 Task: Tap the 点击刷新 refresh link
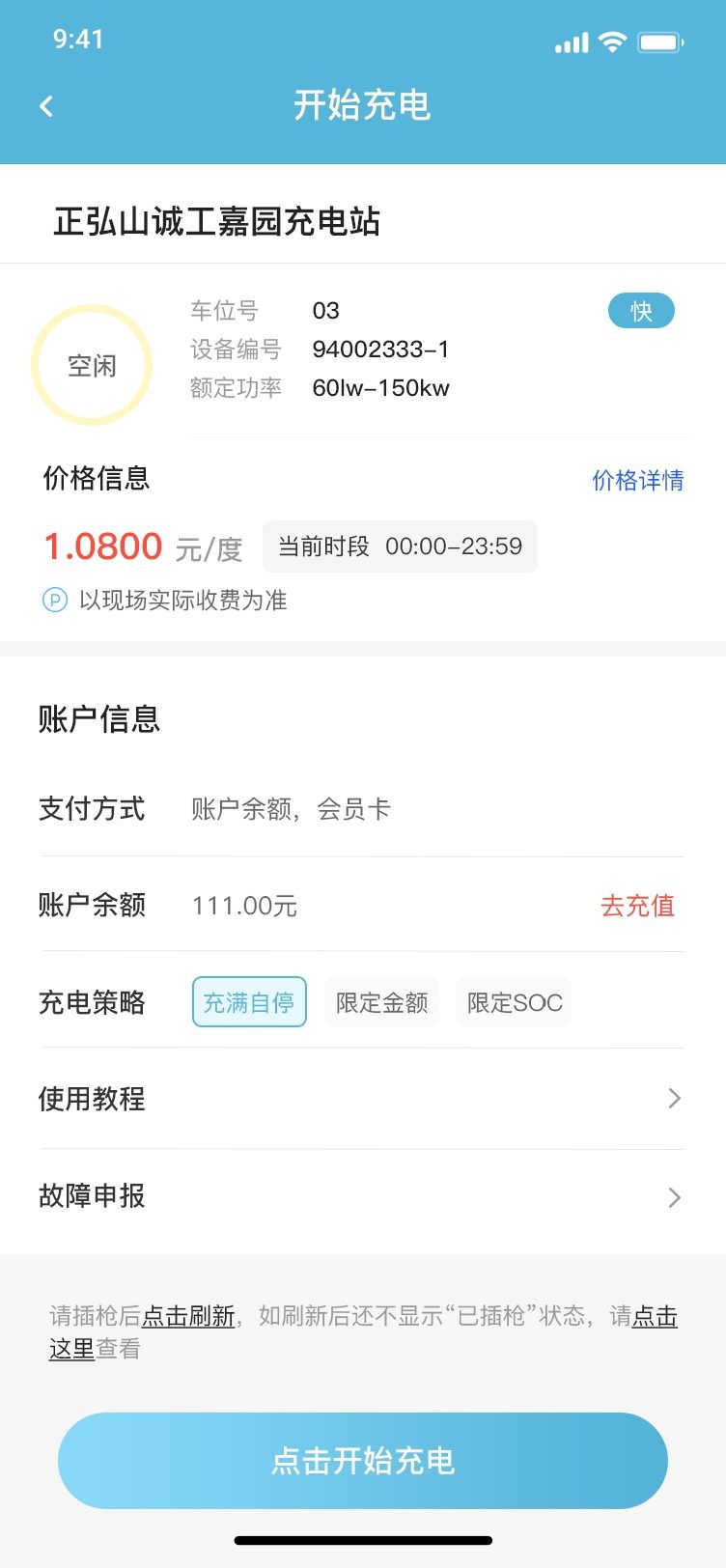click(188, 1316)
